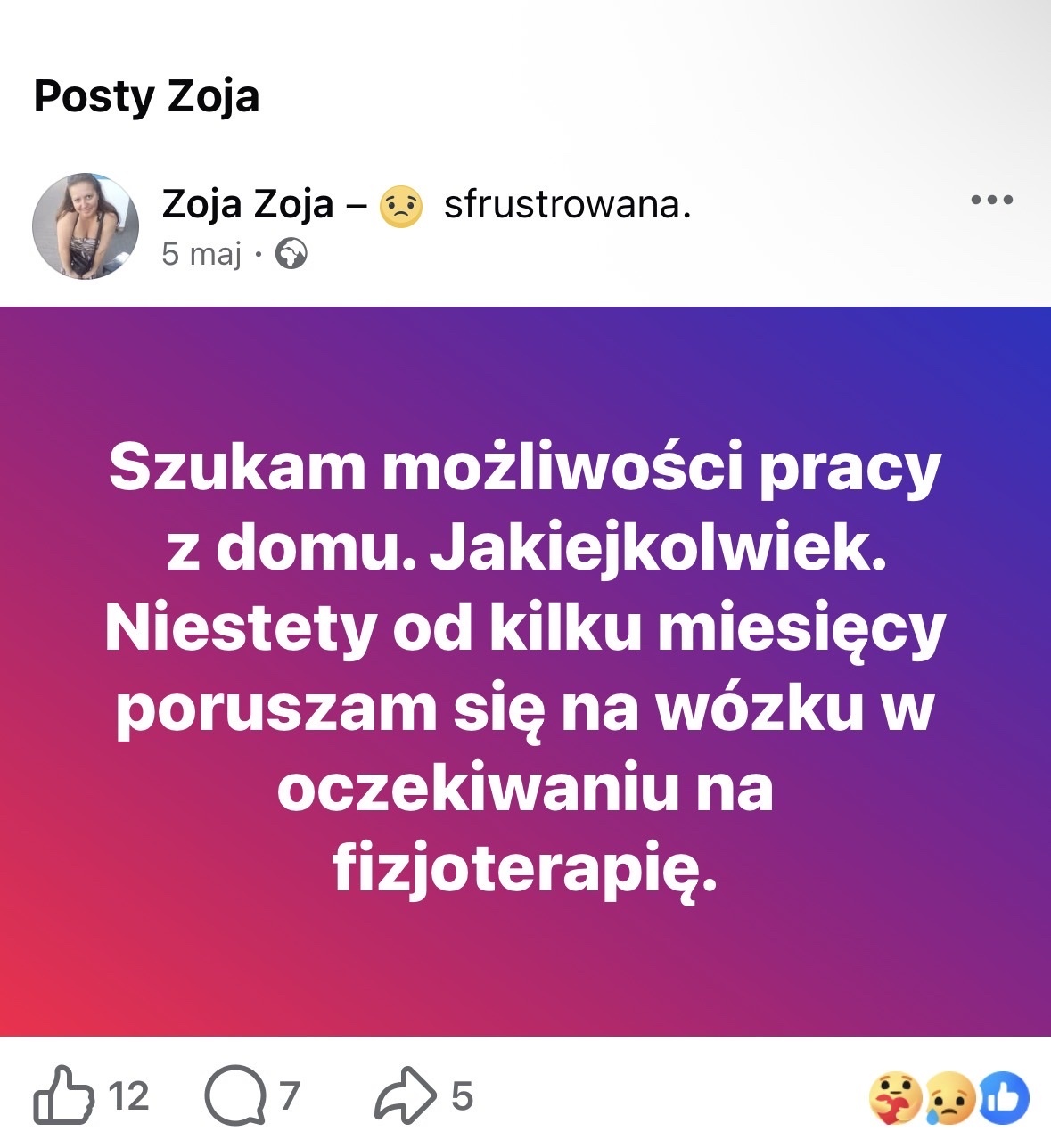View reactions list beside emoji icons
The height and width of the screenshot is (1148, 1051).
948,1097
